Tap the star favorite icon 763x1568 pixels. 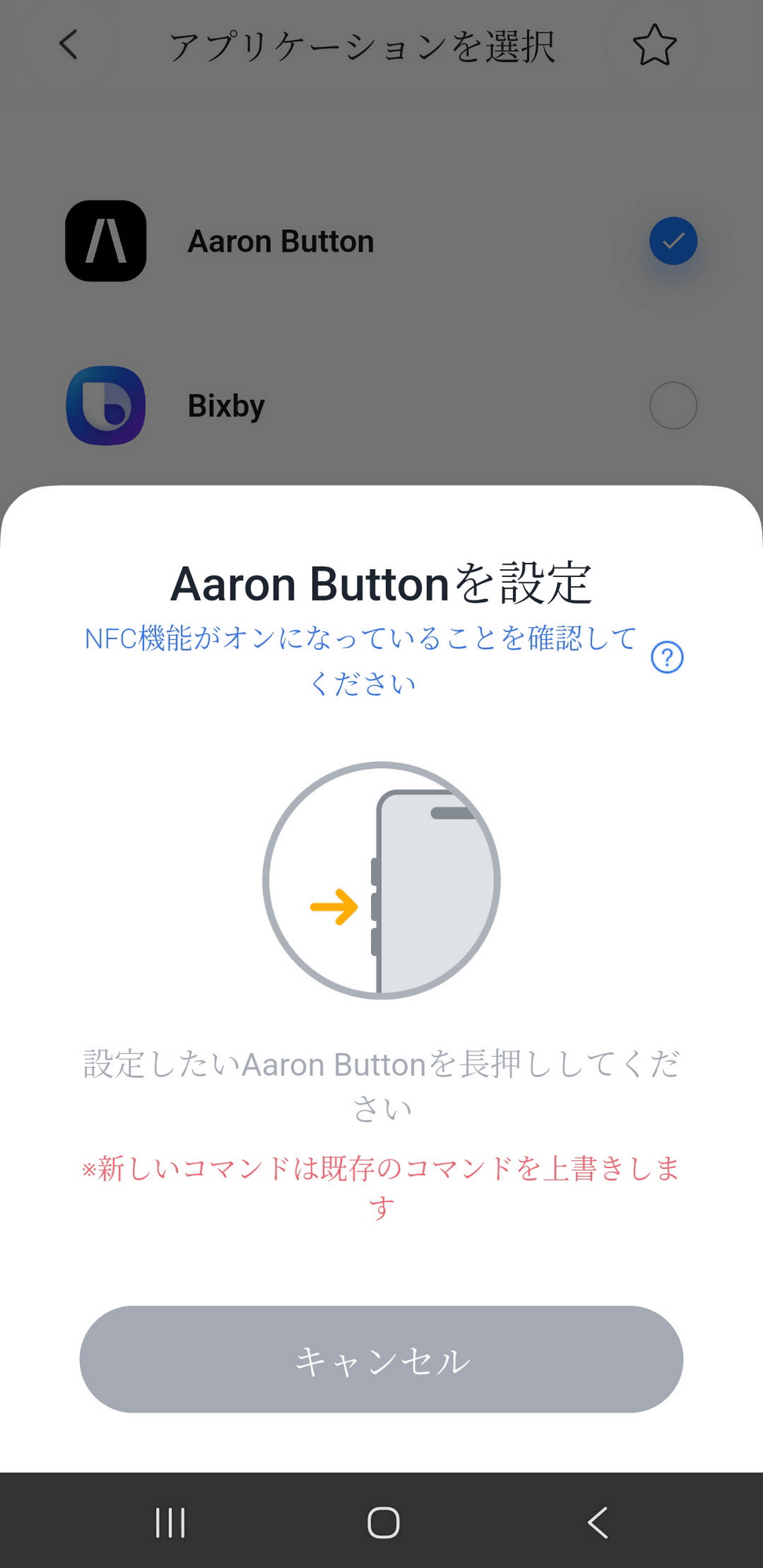tap(654, 45)
